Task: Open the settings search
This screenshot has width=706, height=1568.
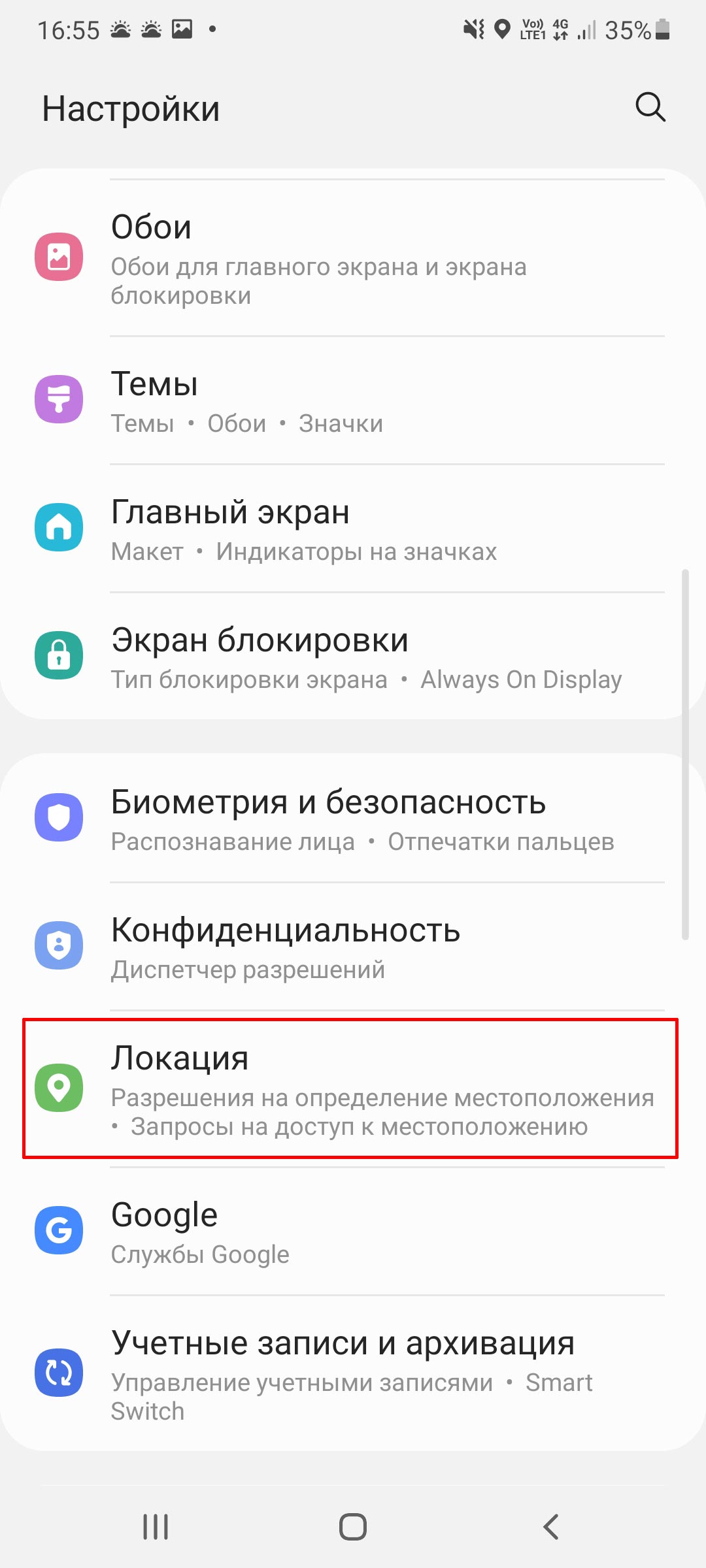Action: pos(650,108)
